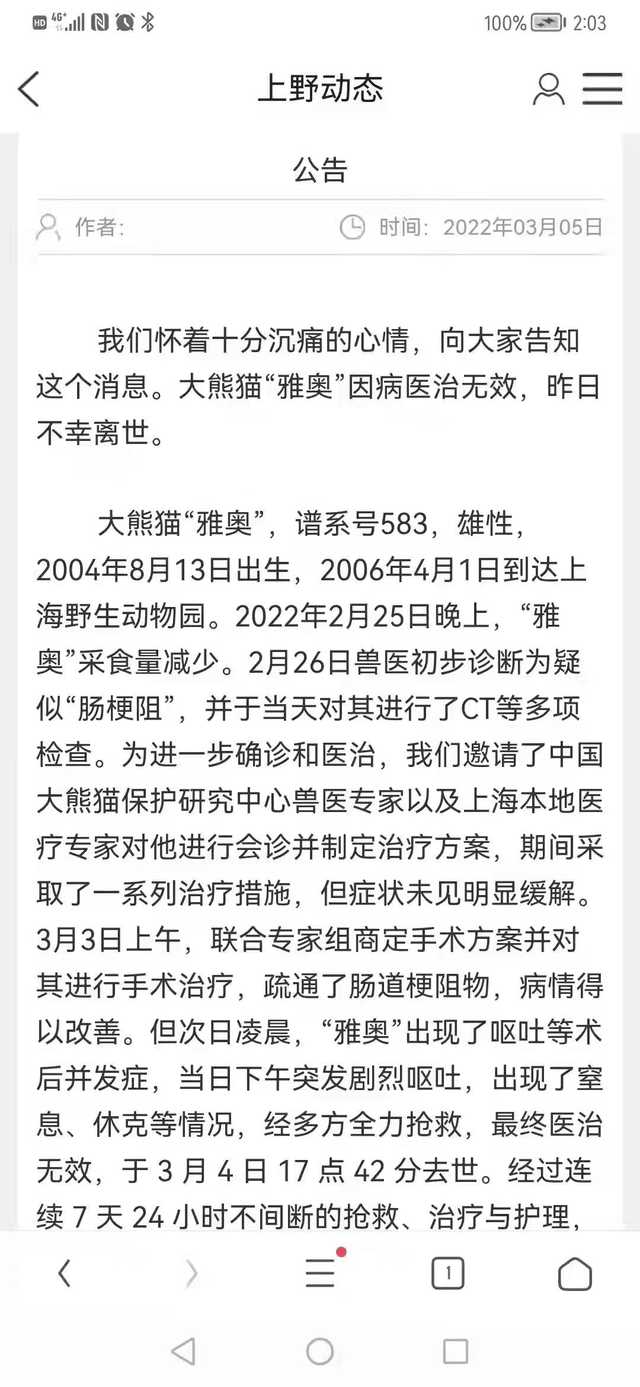Open the hamburger menu in the header

tap(603, 88)
